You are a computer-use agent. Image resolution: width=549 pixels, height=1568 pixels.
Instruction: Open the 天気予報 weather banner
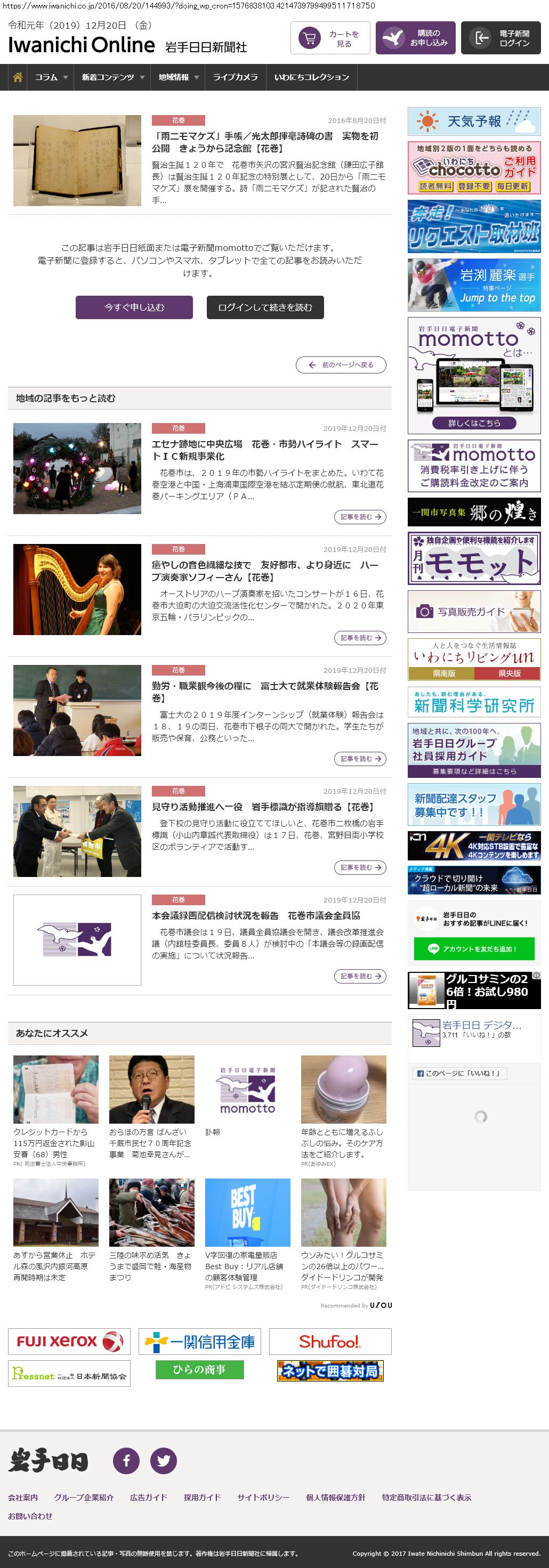tap(473, 121)
